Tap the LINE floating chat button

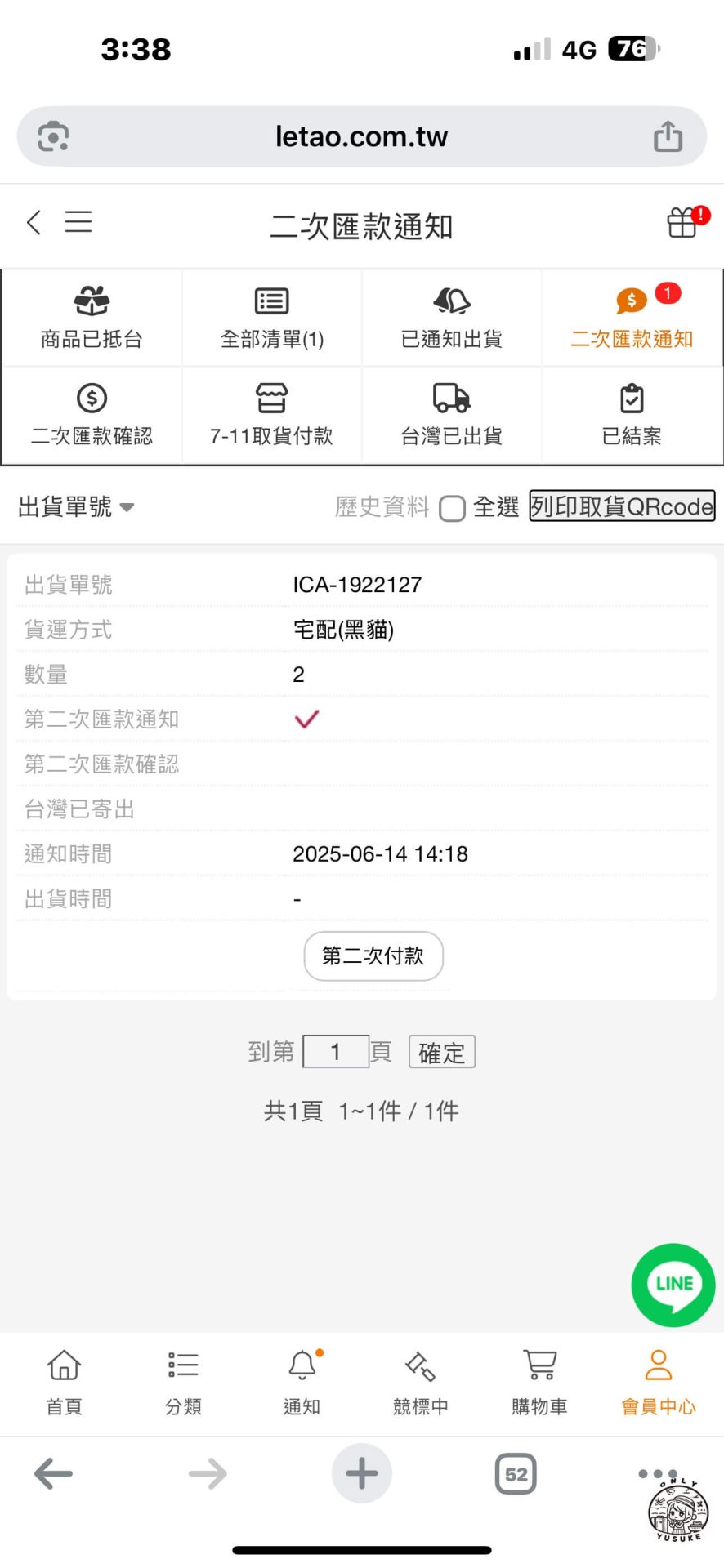tap(673, 1285)
